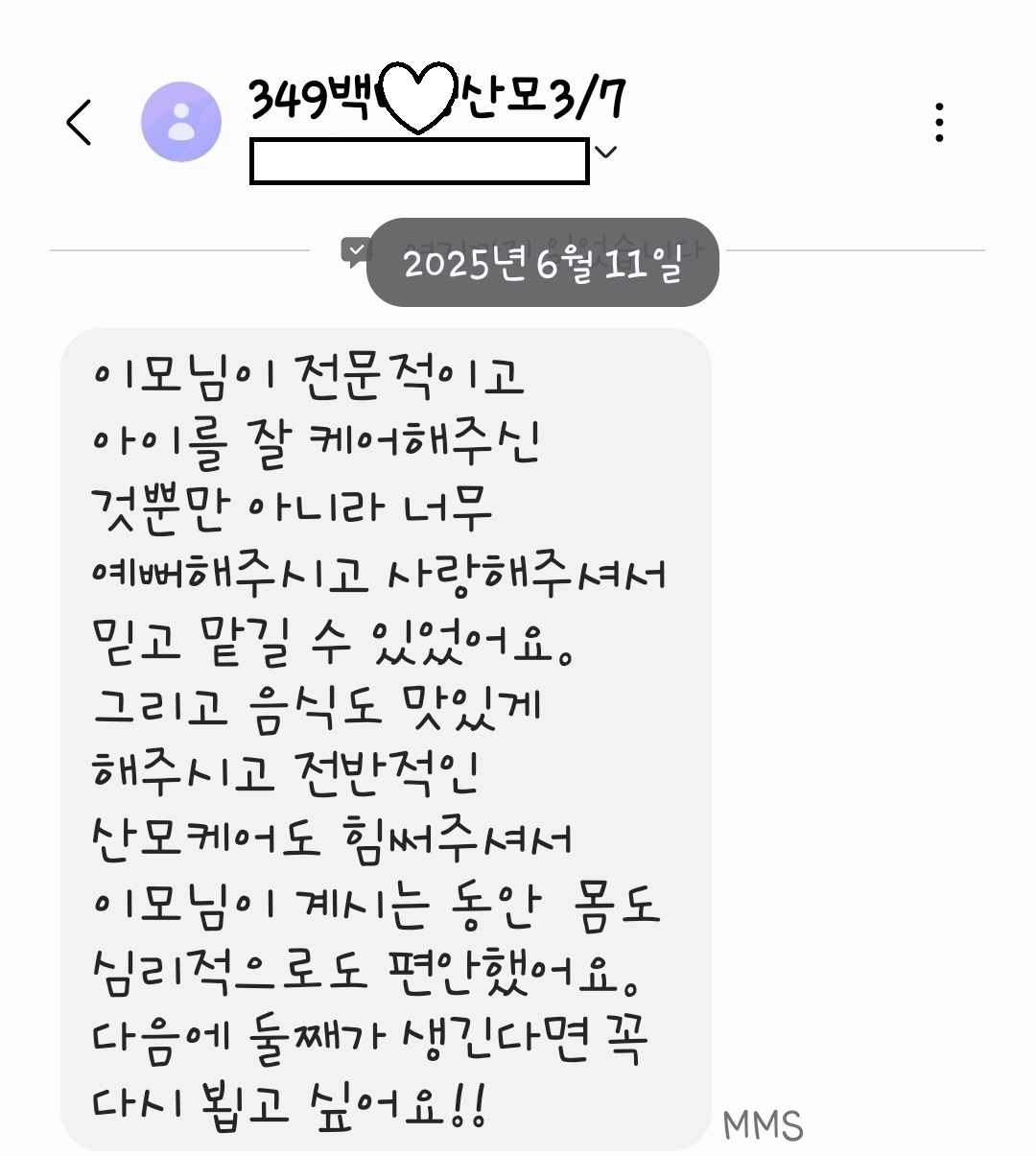Viewport: 1036px width, 1156px height.
Task: Open the MMS message bubble
Action: [384, 739]
